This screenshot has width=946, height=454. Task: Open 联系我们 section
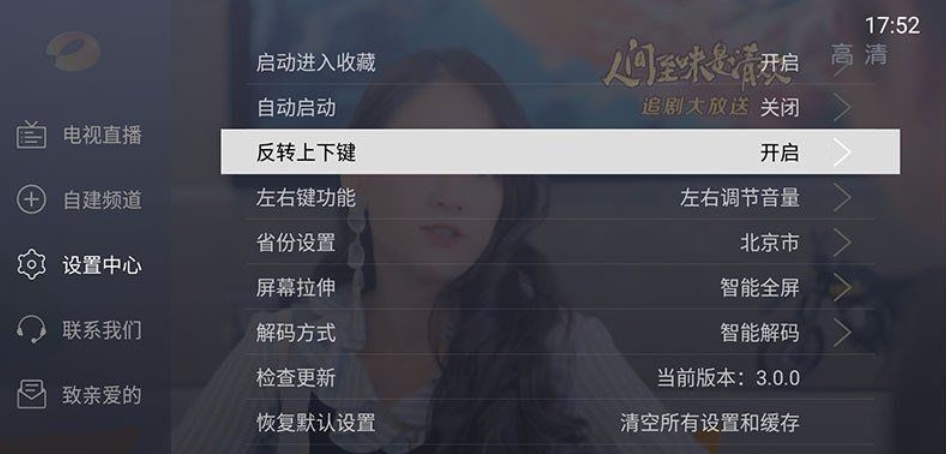(82, 330)
